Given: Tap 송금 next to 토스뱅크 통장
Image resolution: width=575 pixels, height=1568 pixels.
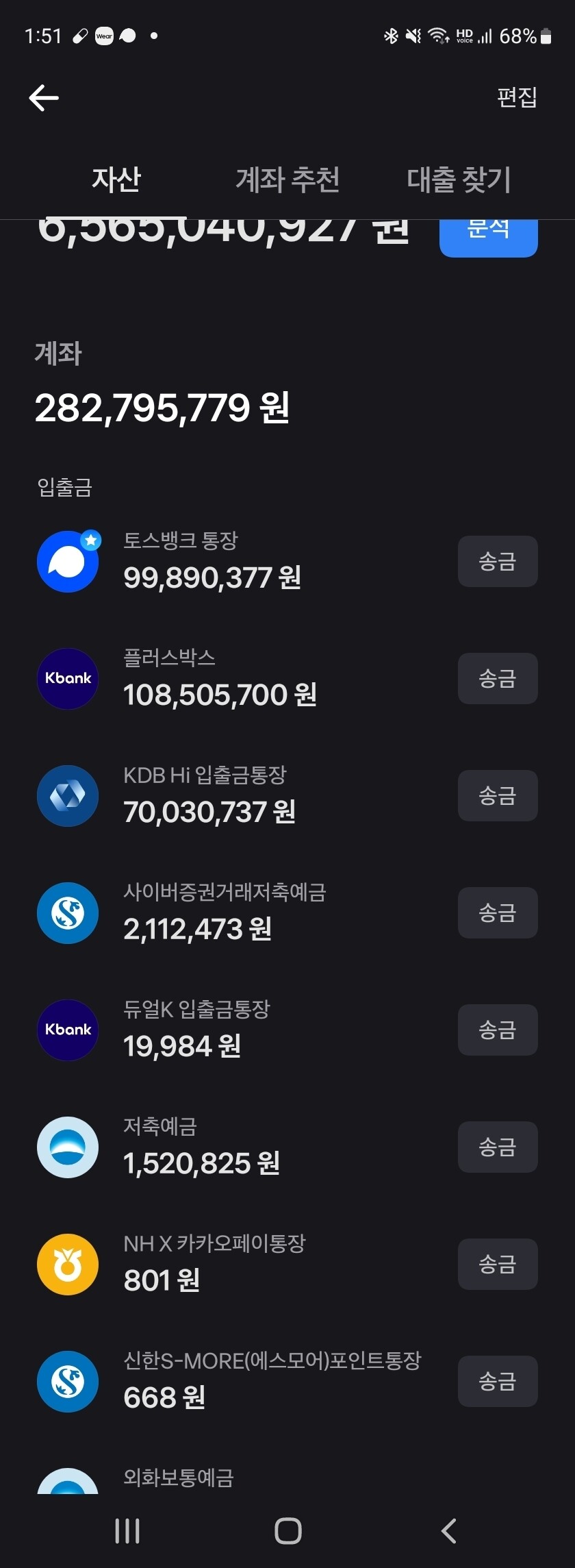Looking at the screenshot, I should [x=497, y=561].
